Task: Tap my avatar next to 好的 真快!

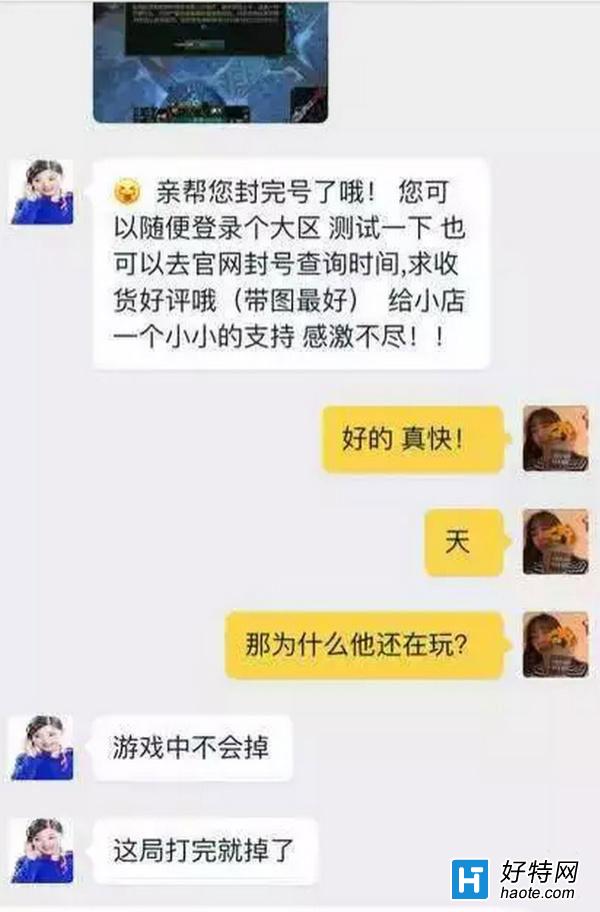Action: pyautogui.click(x=555, y=438)
